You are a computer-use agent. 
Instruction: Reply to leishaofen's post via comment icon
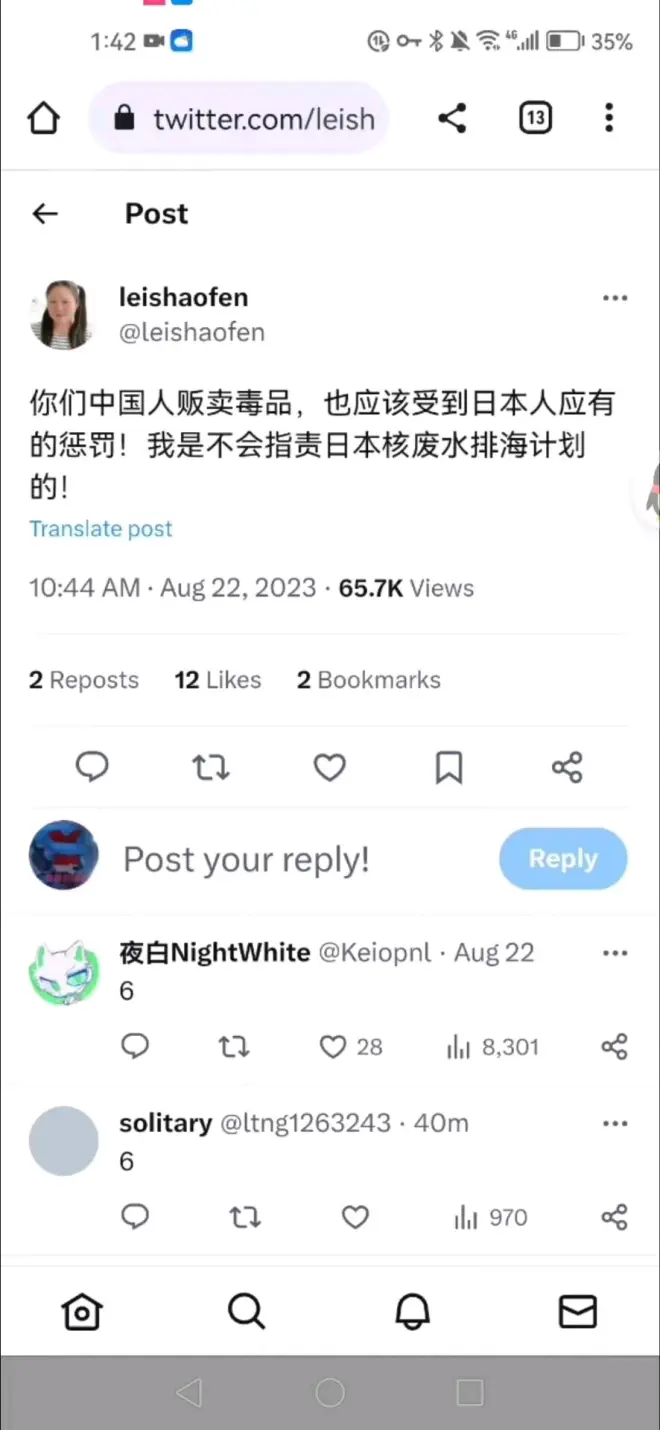(92, 767)
